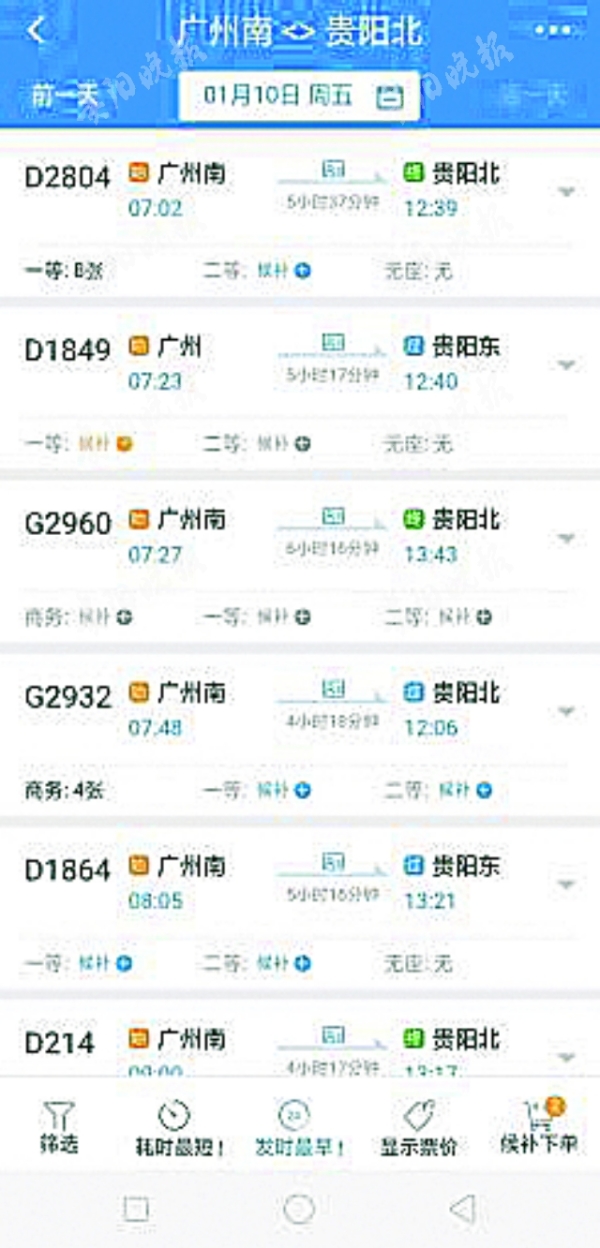Go to the next day
The image size is (600, 1248).
coord(535,96)
